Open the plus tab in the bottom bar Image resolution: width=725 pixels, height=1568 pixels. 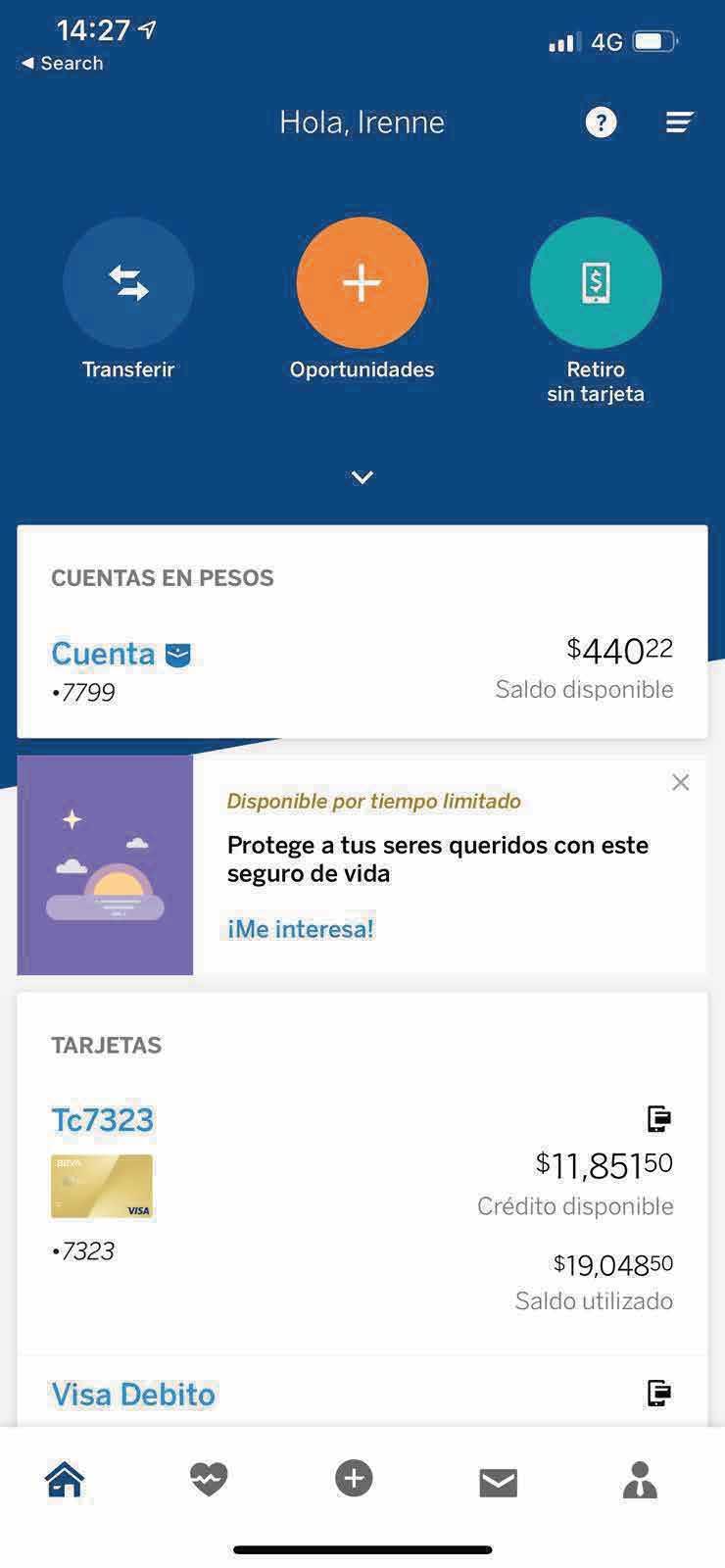pyautogui.click(x=354, y=1478)
